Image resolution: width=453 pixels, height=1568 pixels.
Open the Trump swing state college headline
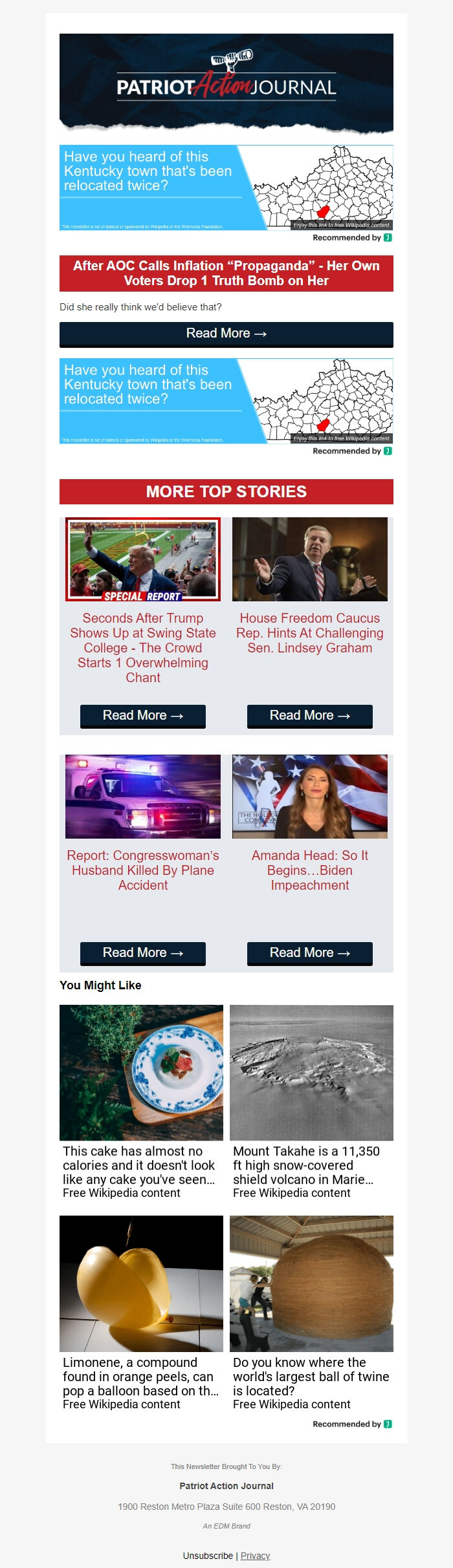(143, 647)
